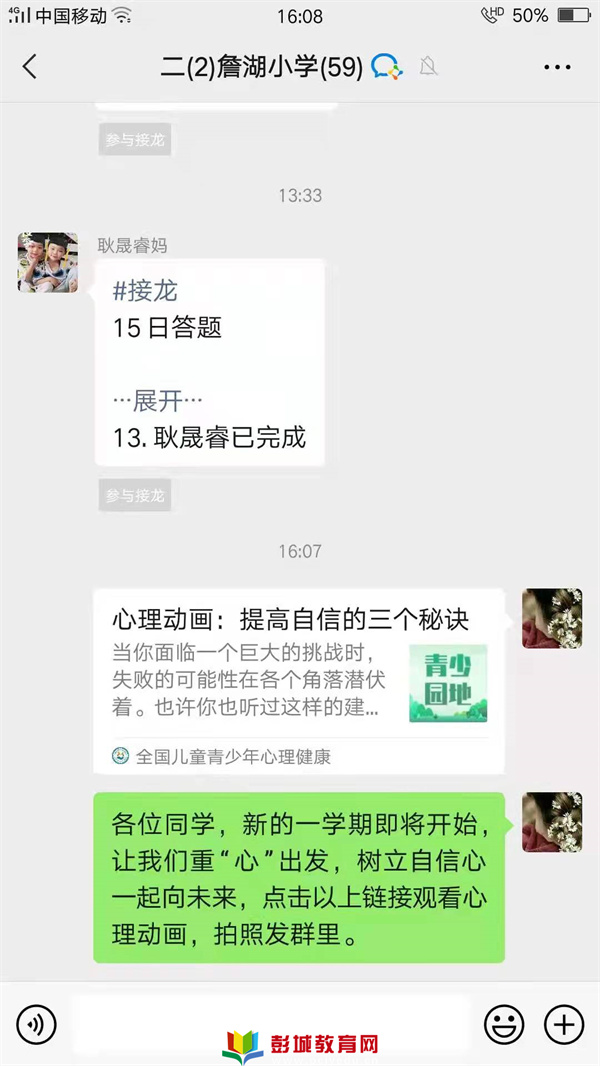Go back from the 二(2)詹湖小学 group chat
The image size is (600, 1066).
point(30,67)
